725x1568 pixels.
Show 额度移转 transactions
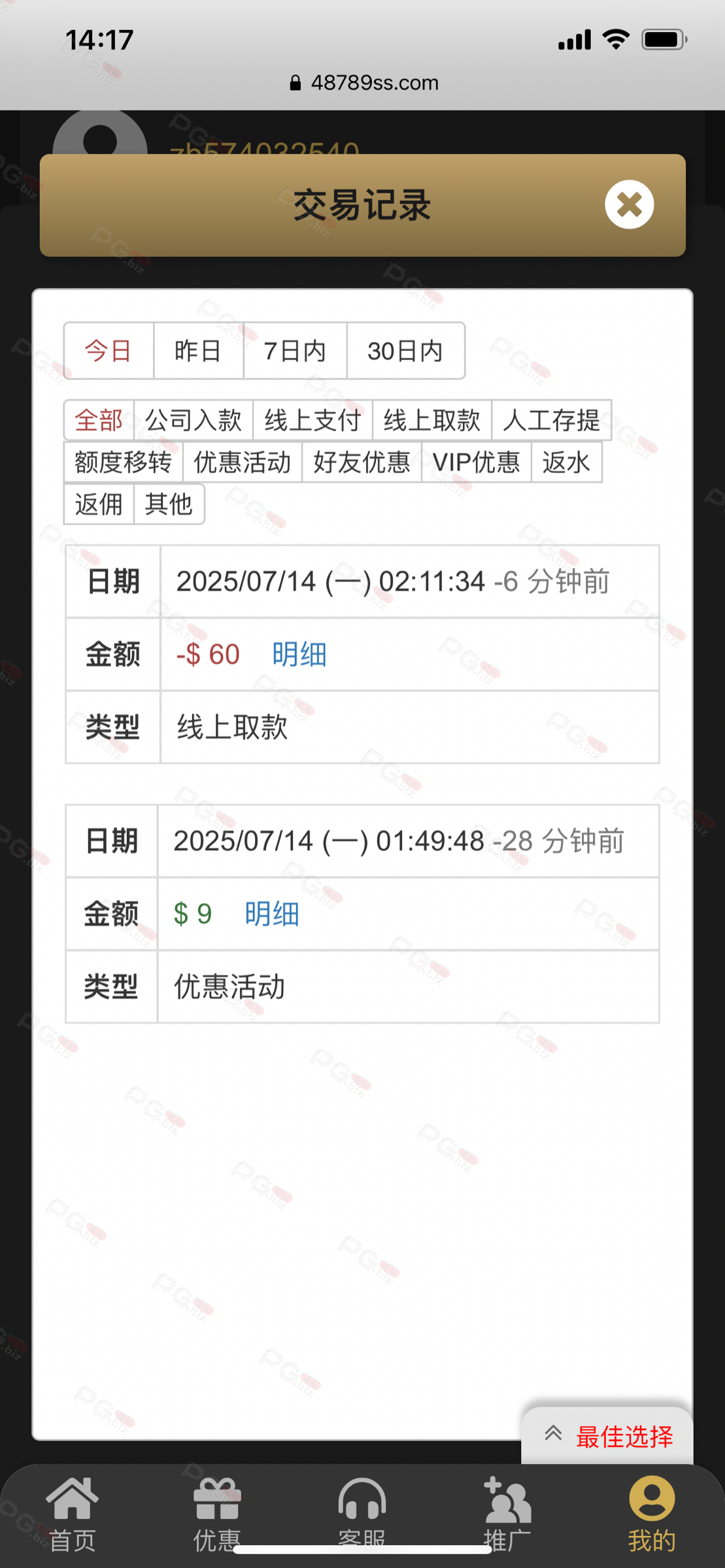(123, 462)
